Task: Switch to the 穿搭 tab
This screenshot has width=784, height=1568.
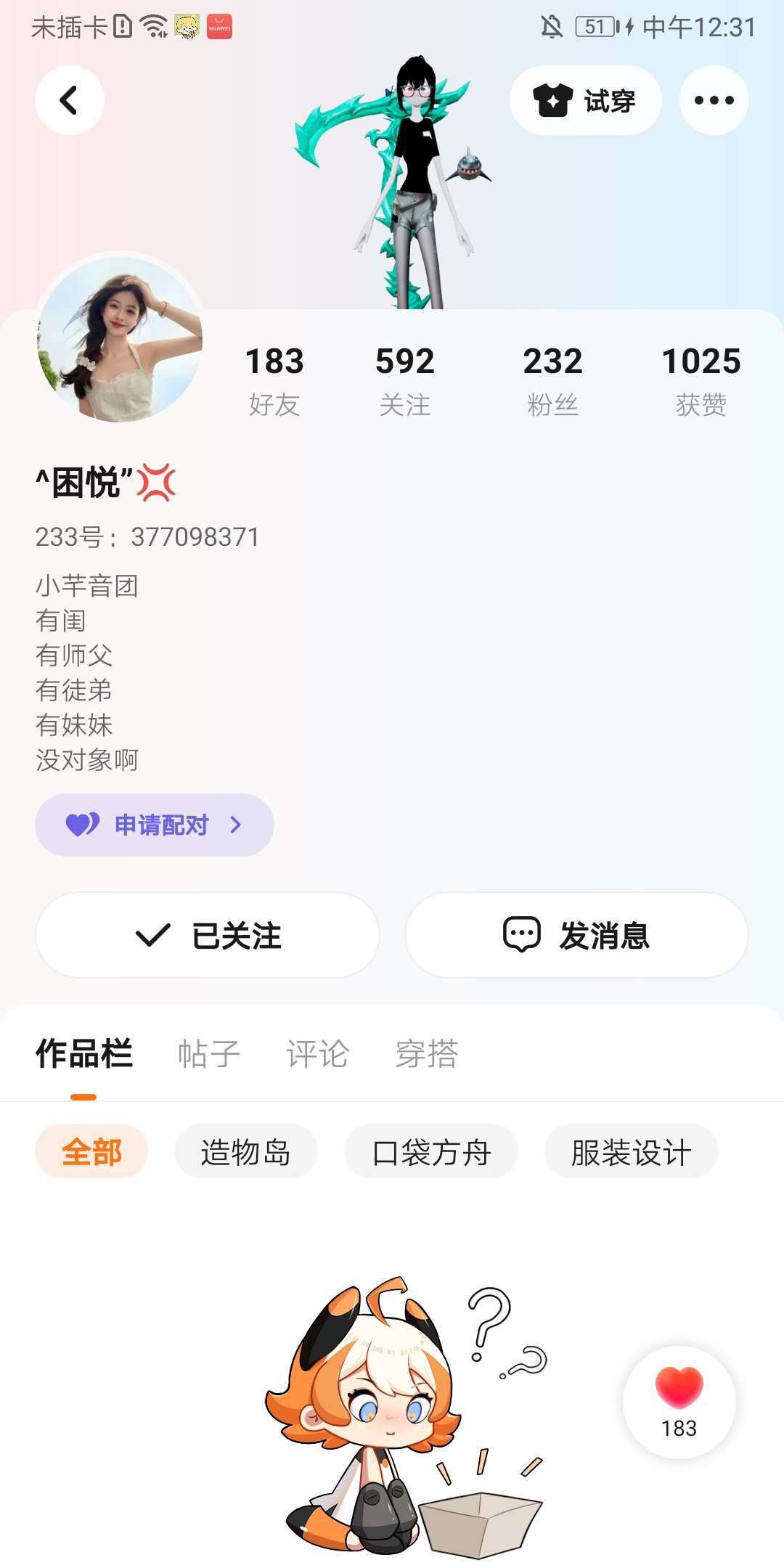Action: [x=427, y=1054]
